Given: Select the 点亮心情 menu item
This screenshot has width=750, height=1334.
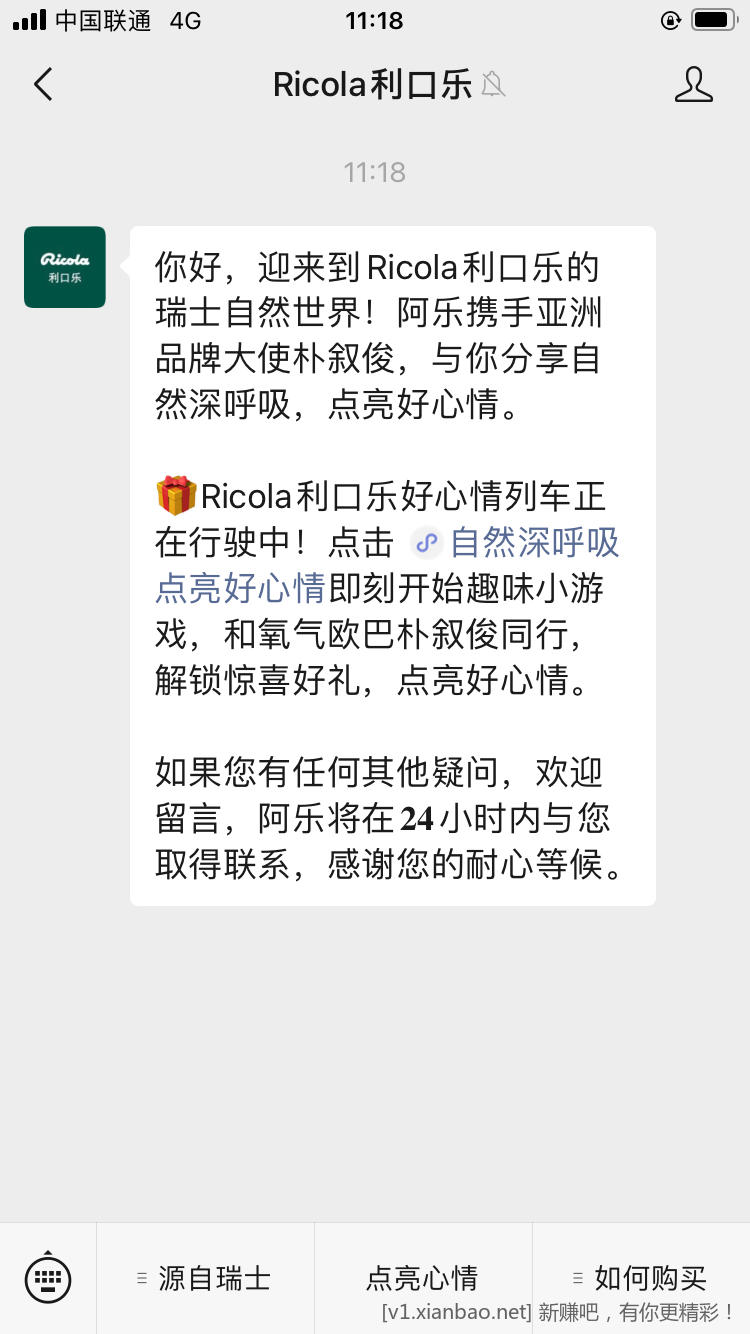Looking at the screenshot, I should tap(422, 1277).
